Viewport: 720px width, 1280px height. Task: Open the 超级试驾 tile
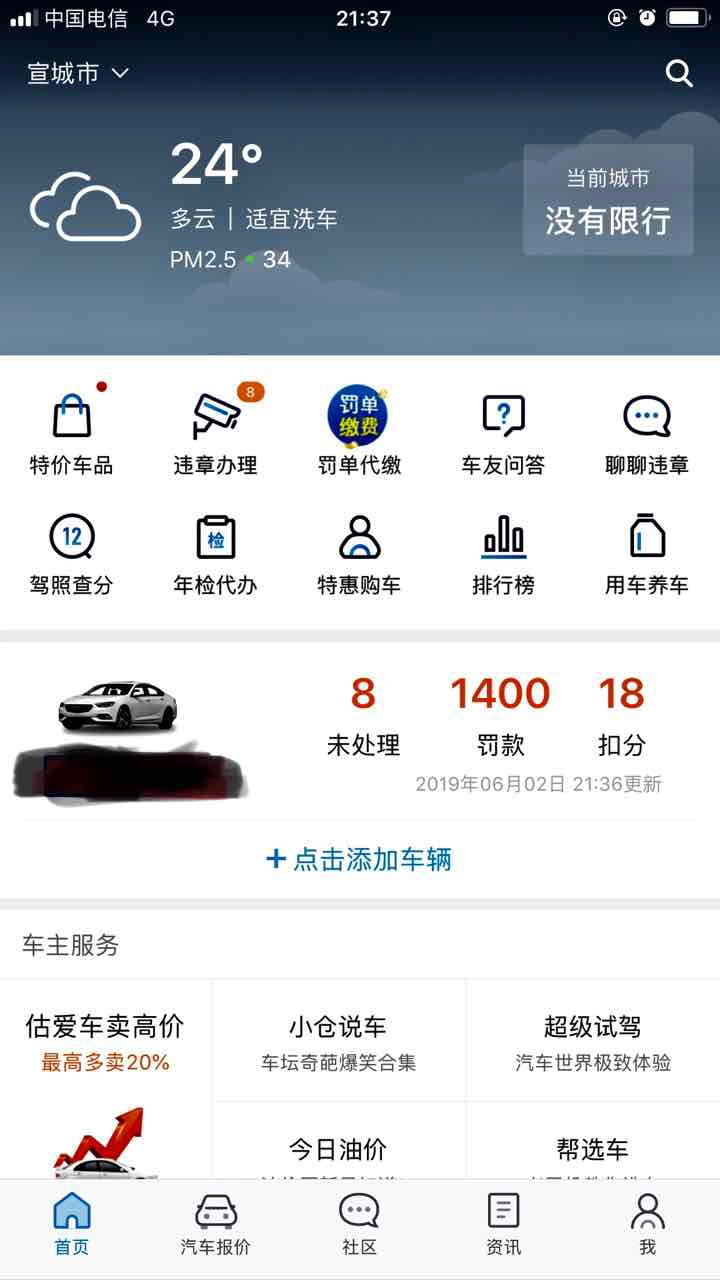[x=593, y=1041]
